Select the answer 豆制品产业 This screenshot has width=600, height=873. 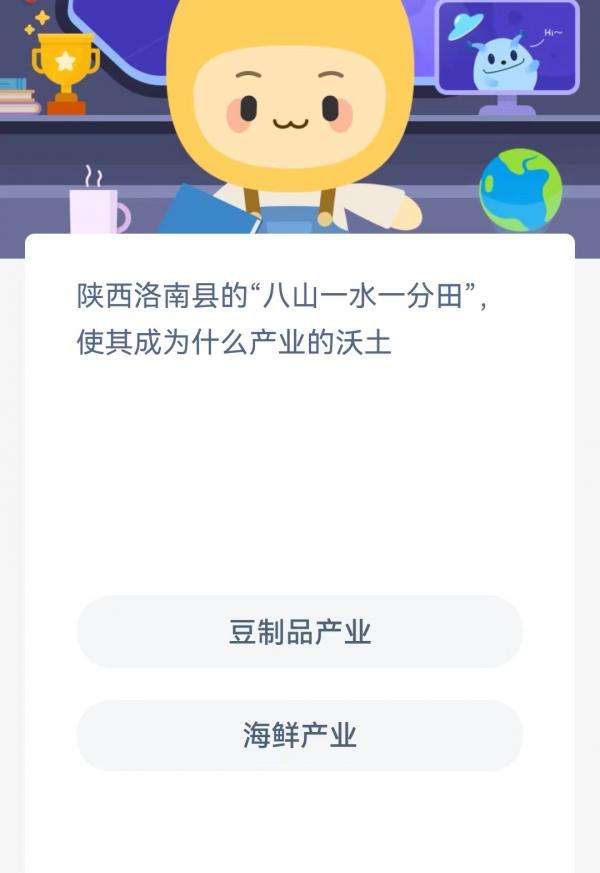tap(300, 632)
